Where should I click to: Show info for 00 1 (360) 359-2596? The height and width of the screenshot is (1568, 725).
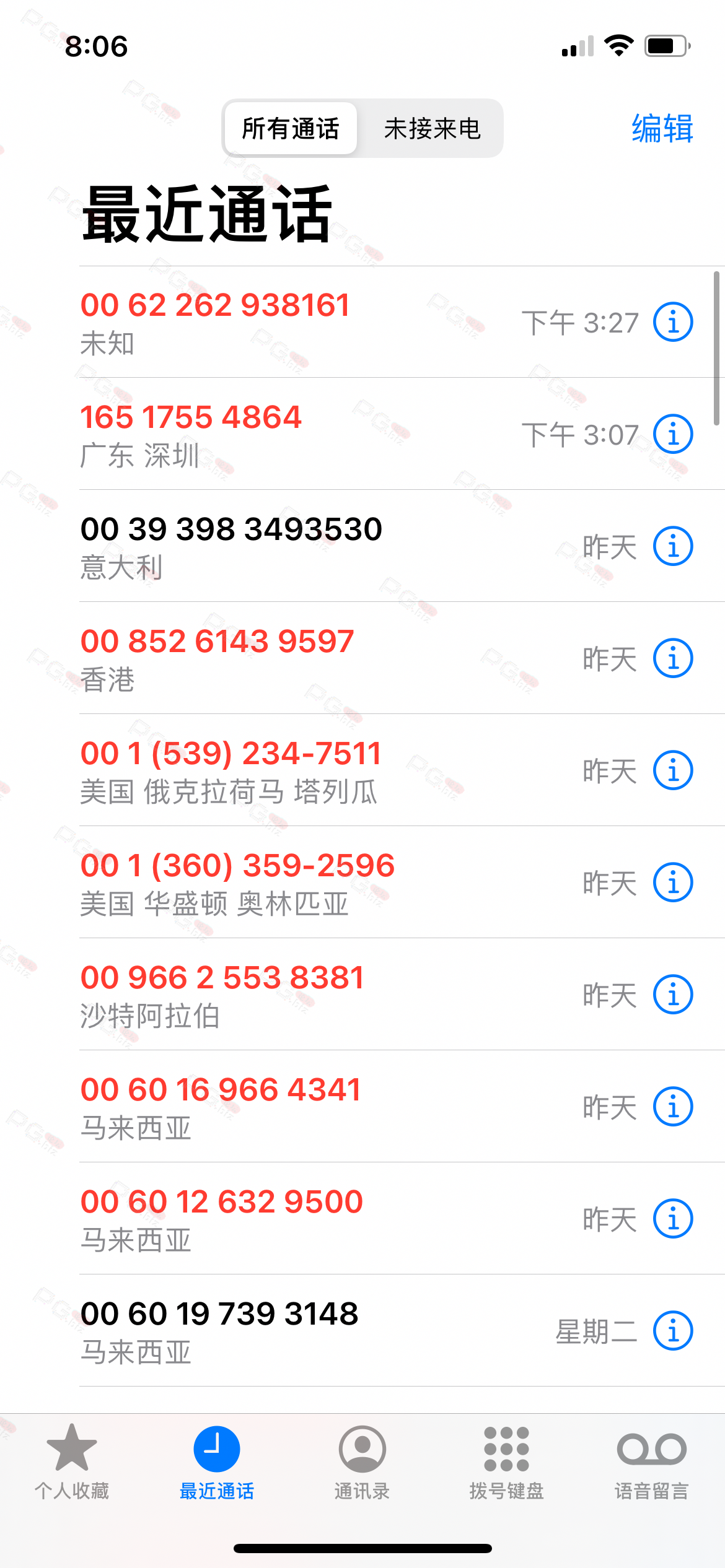[x=673, y=882]
